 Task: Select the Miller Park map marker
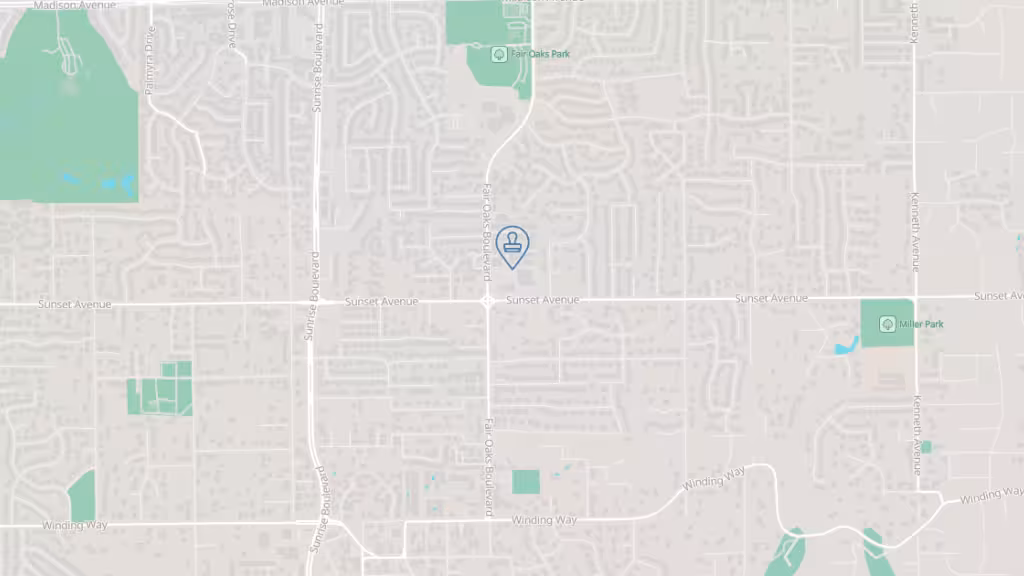click(x=887, y=324)
